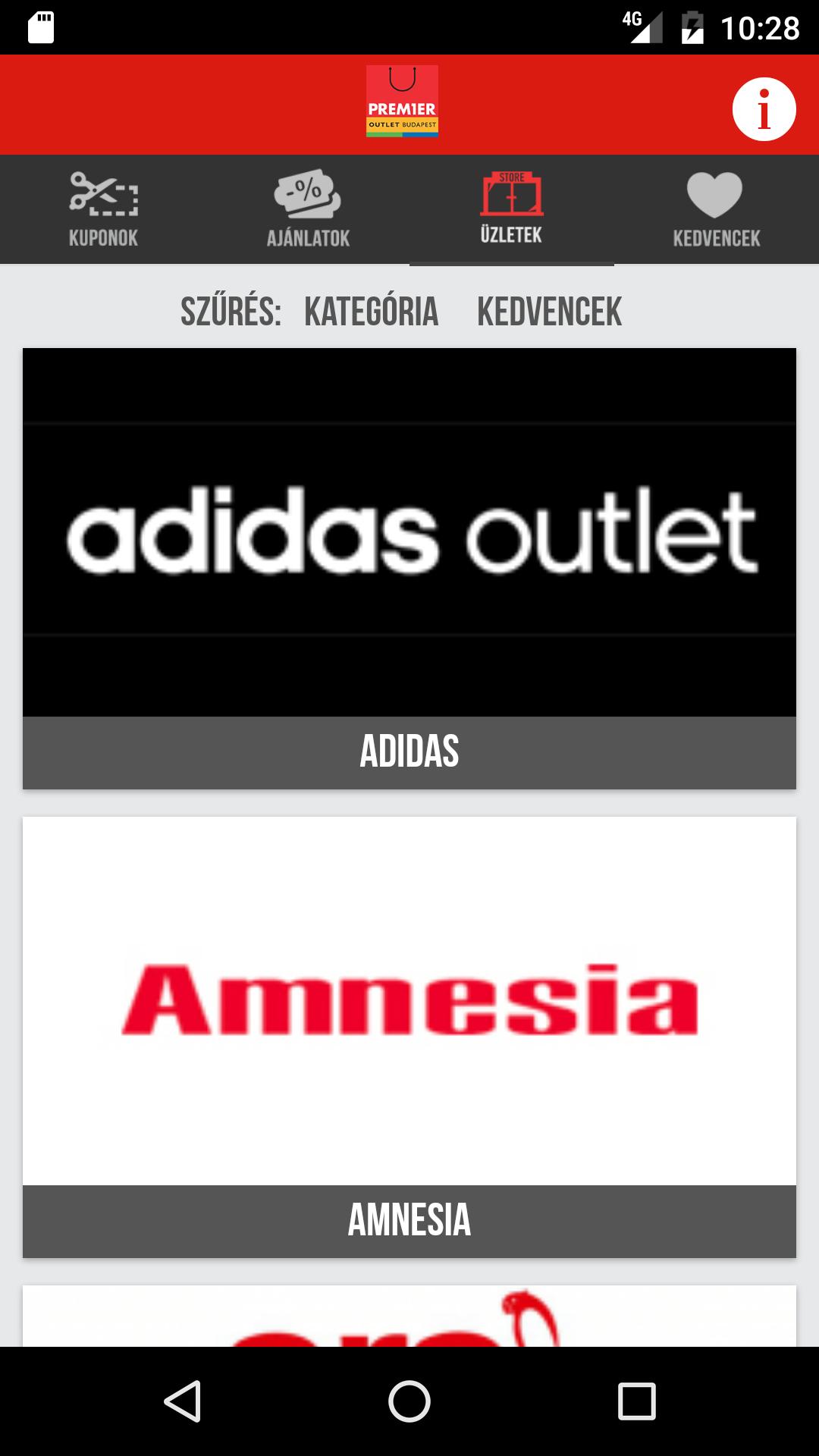Tap the Amnesia logo image
The height and width of the screenshot is (1456, 819).
(409, 1001)
